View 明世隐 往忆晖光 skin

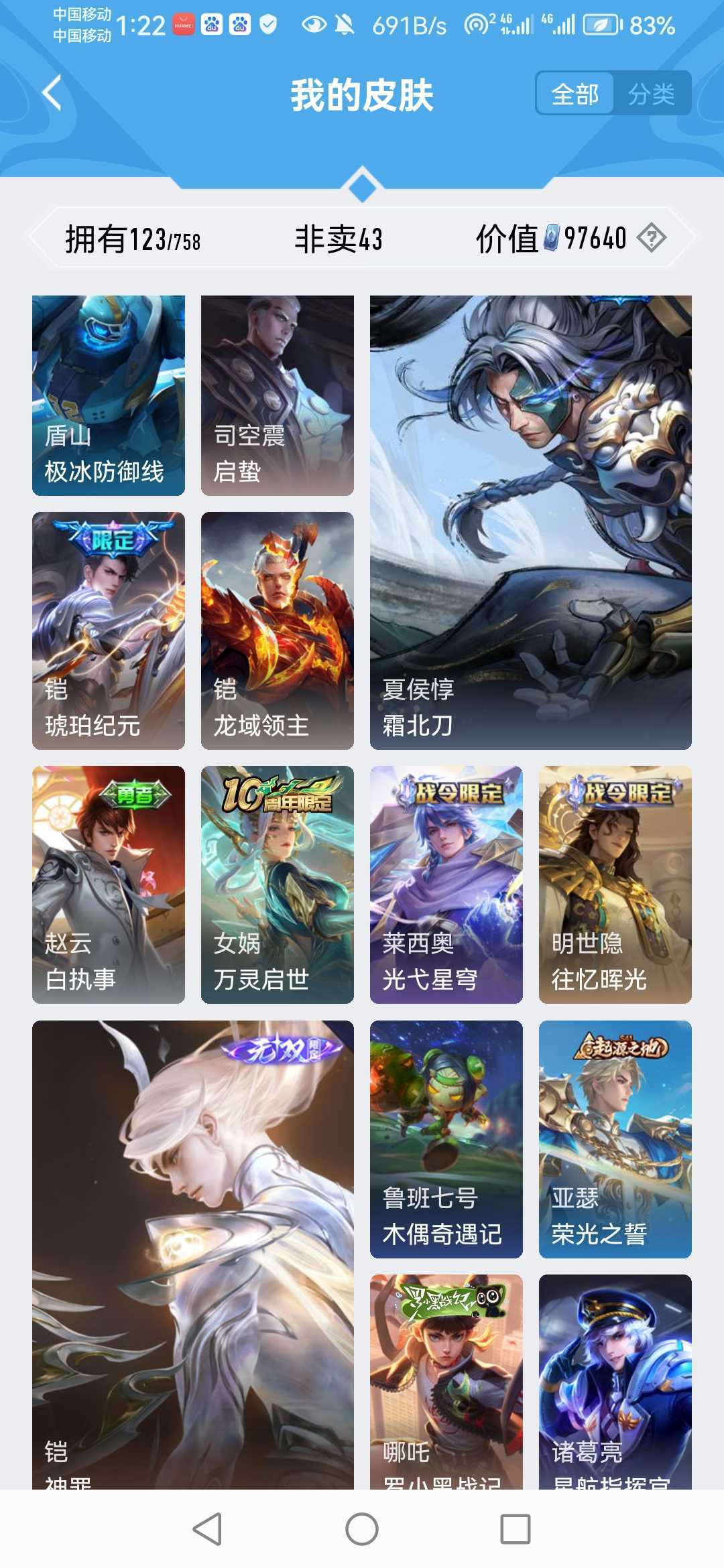pyautogui.click(x=615, y=885)
